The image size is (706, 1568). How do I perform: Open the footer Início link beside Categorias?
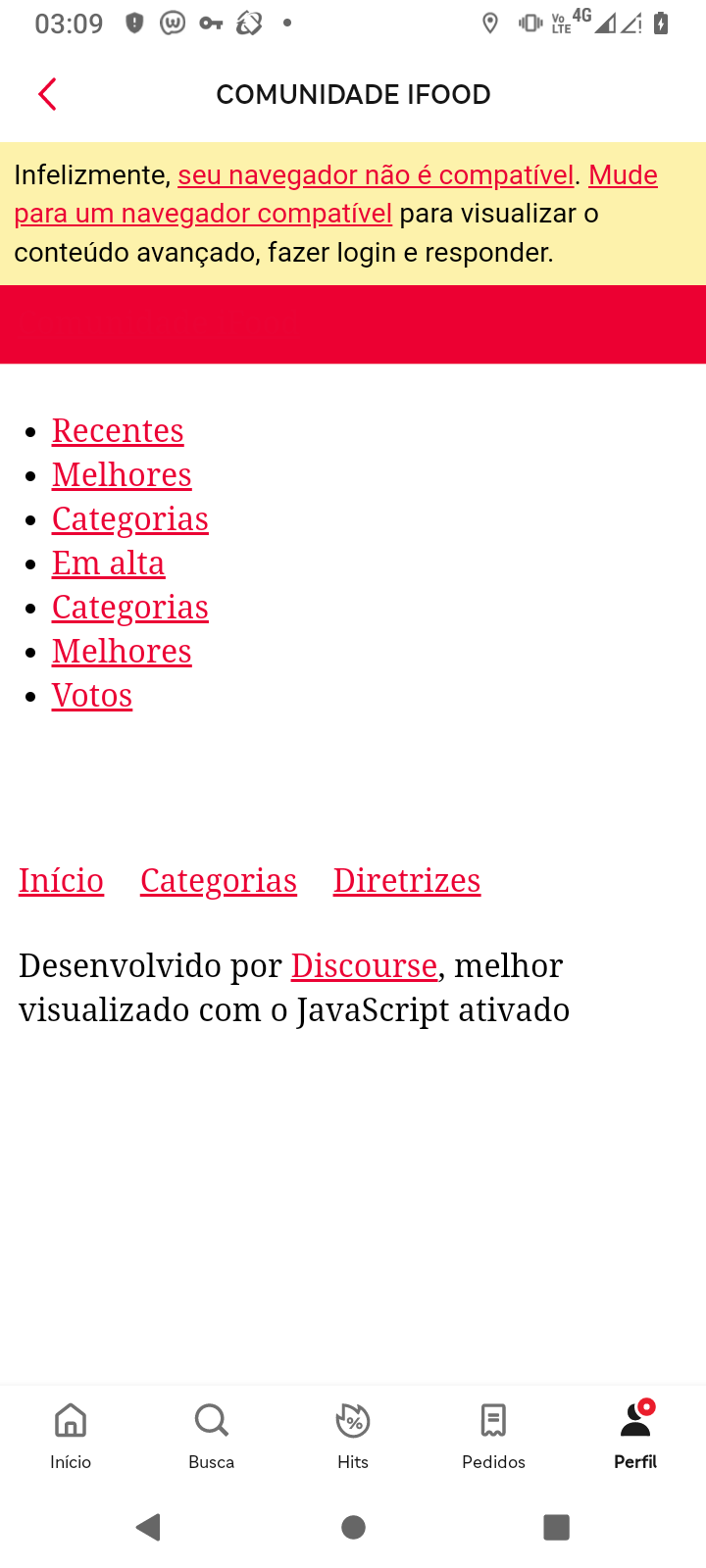click(61, 881)
